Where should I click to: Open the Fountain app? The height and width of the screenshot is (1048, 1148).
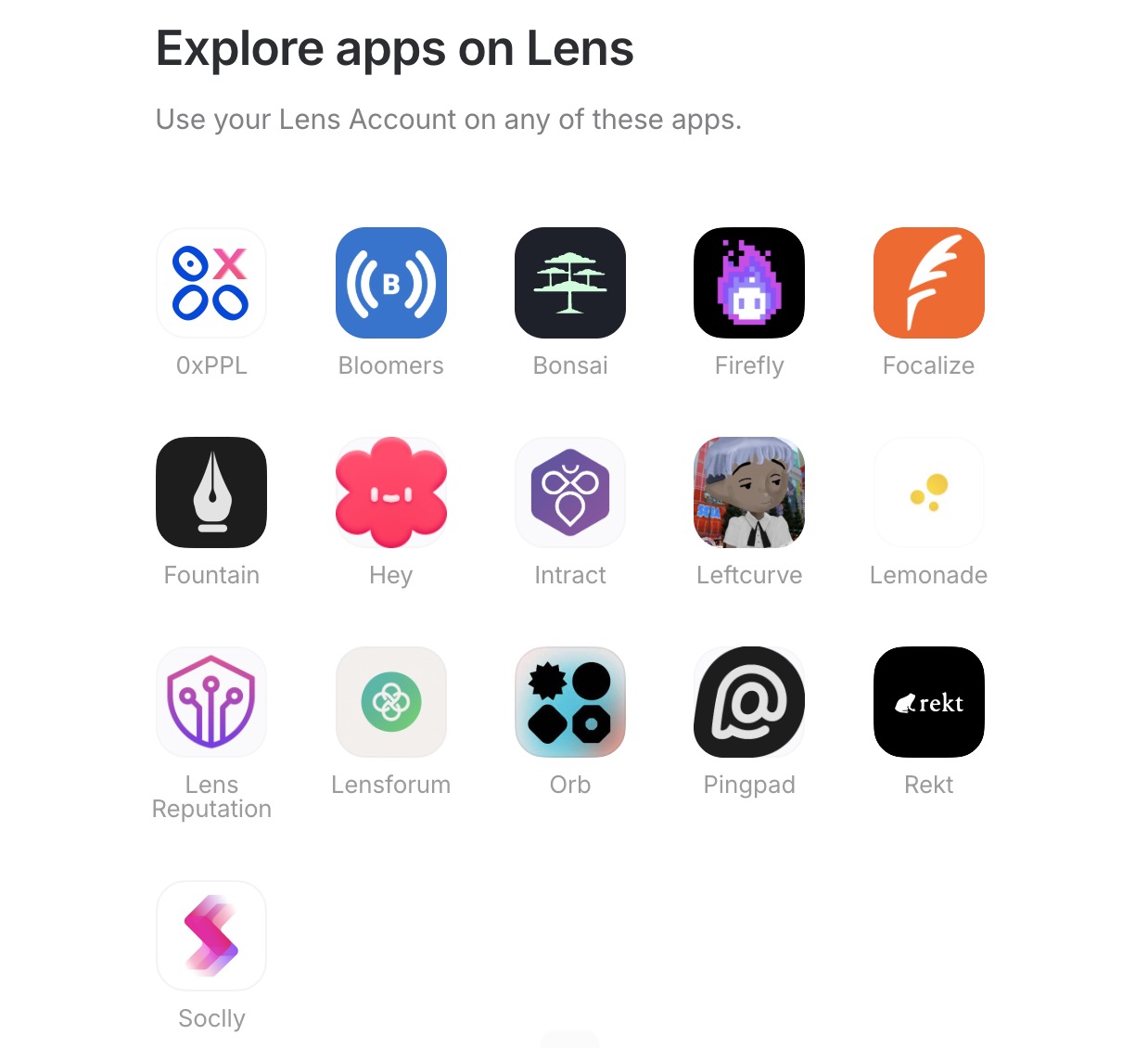(211, 492)
